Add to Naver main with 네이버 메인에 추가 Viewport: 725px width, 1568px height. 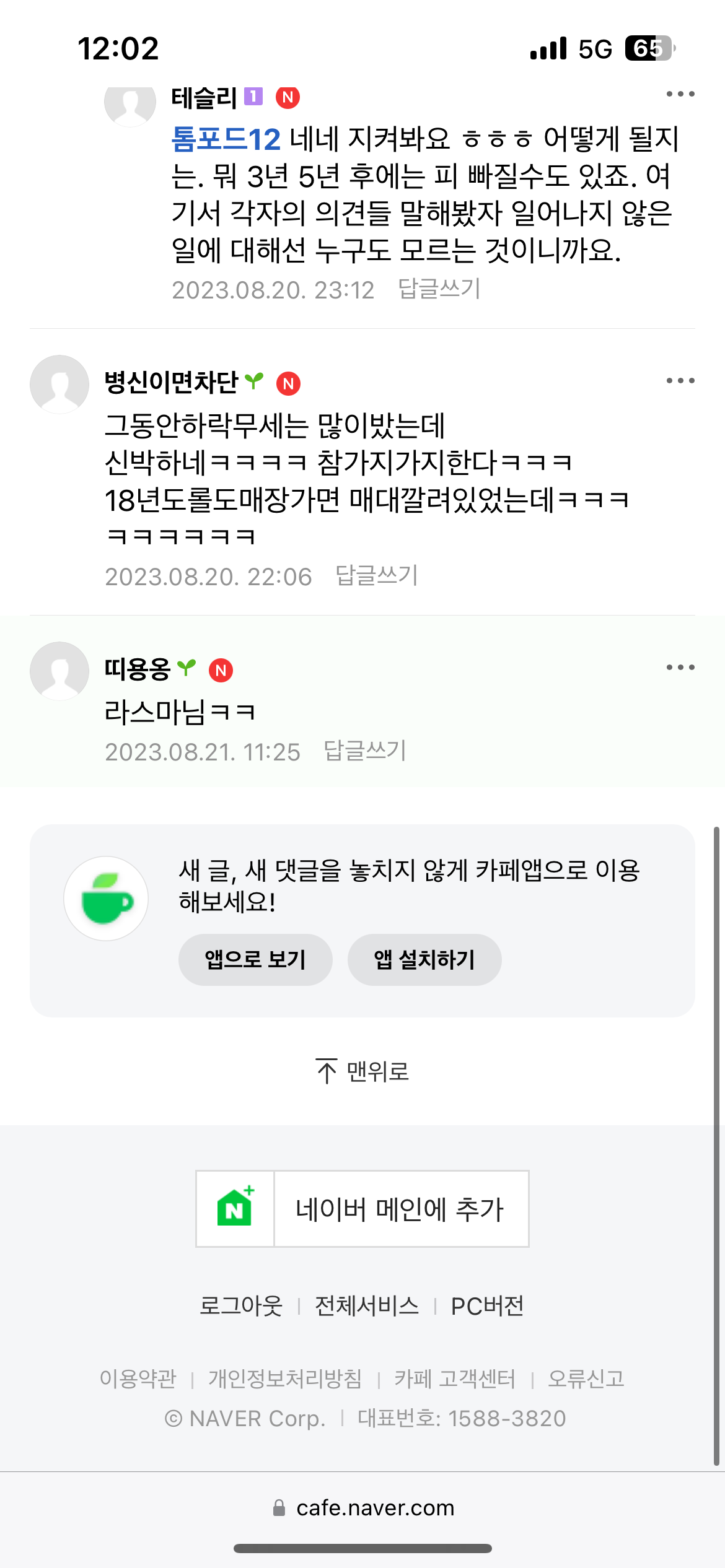[x=362, y=1209]
